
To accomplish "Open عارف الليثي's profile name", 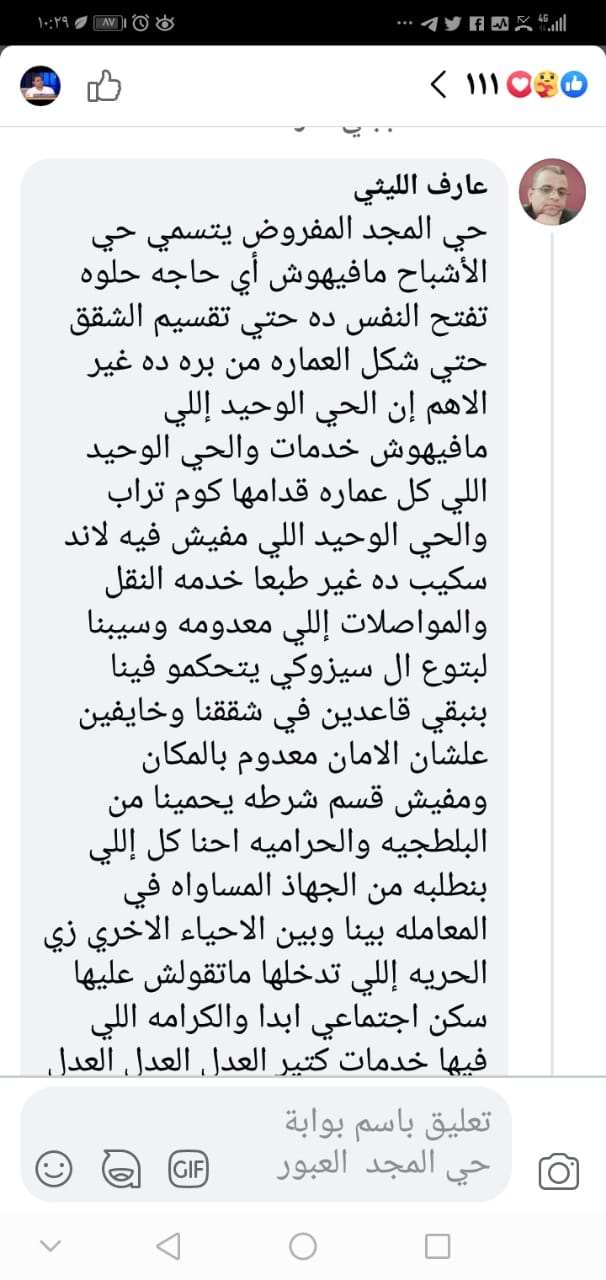I will [x=436, y=190].
